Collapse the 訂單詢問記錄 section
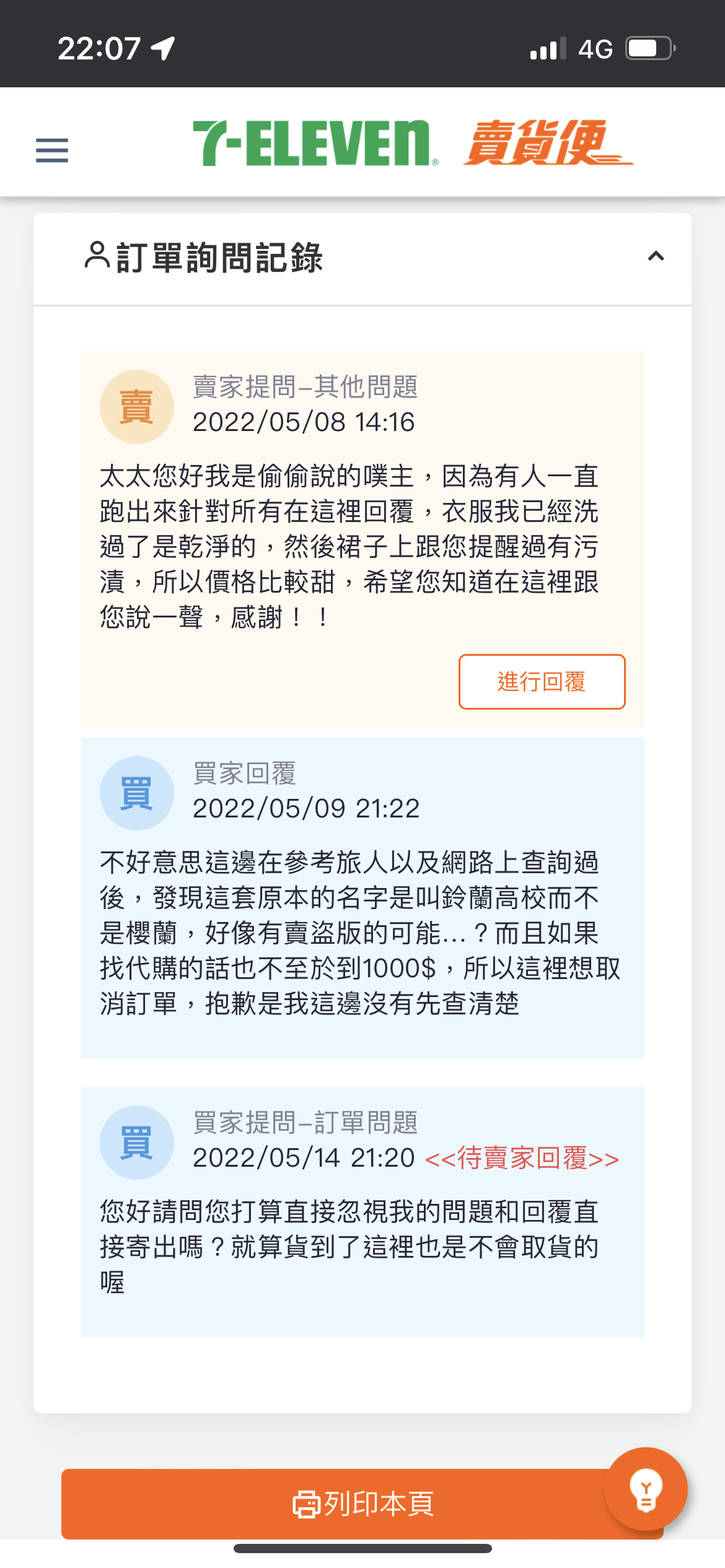 (x=656, y=256)
